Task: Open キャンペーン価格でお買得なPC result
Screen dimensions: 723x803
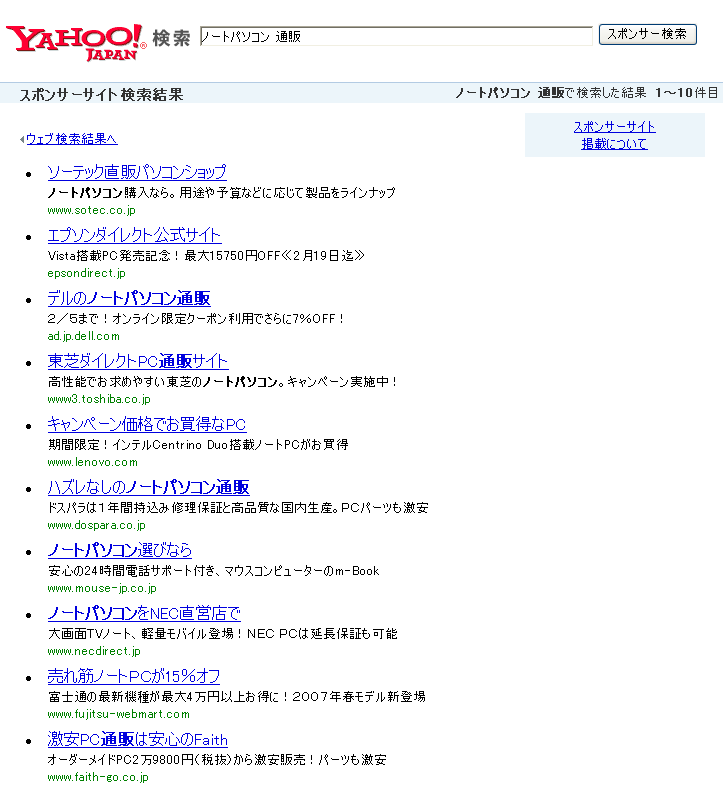Action: 146,424
